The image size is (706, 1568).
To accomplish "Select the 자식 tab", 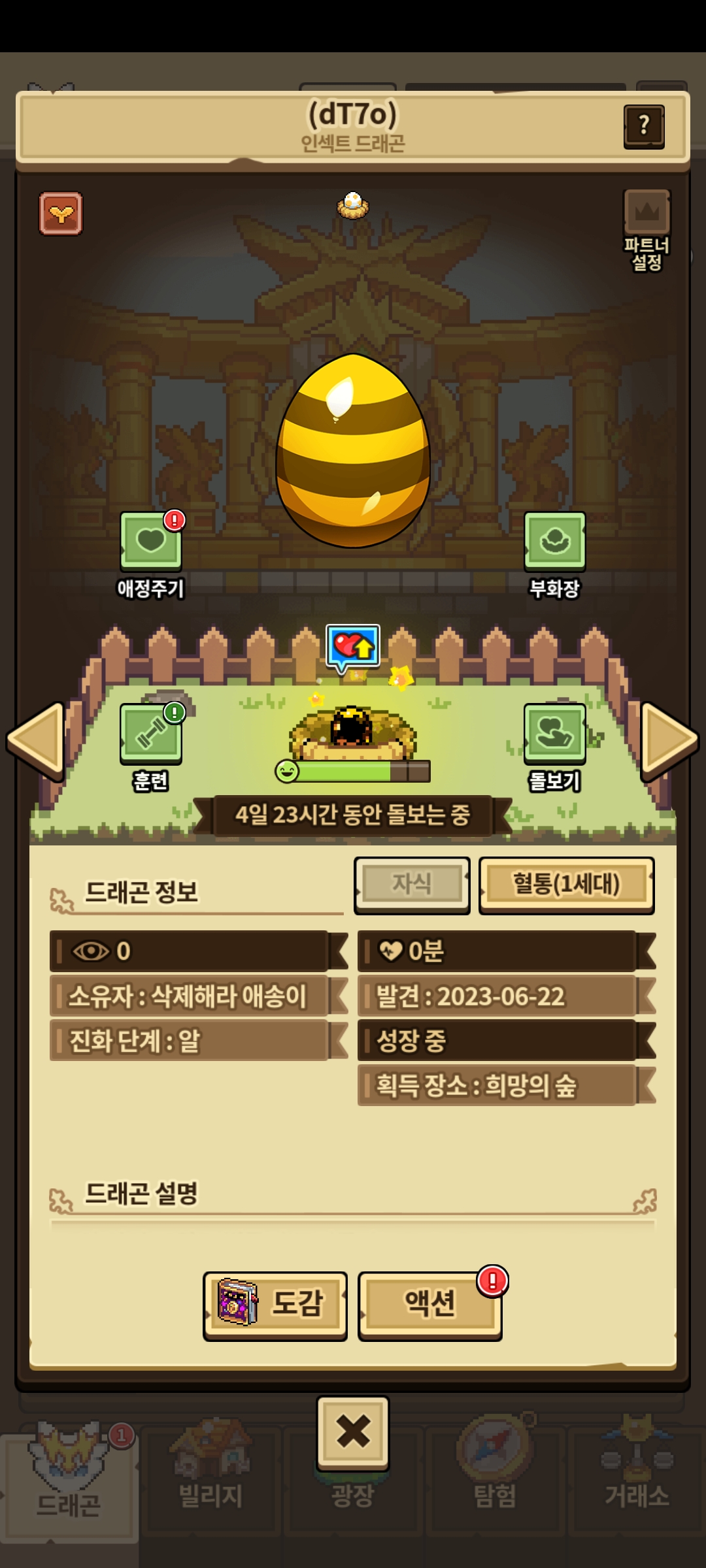I will [x=412, y=884].
